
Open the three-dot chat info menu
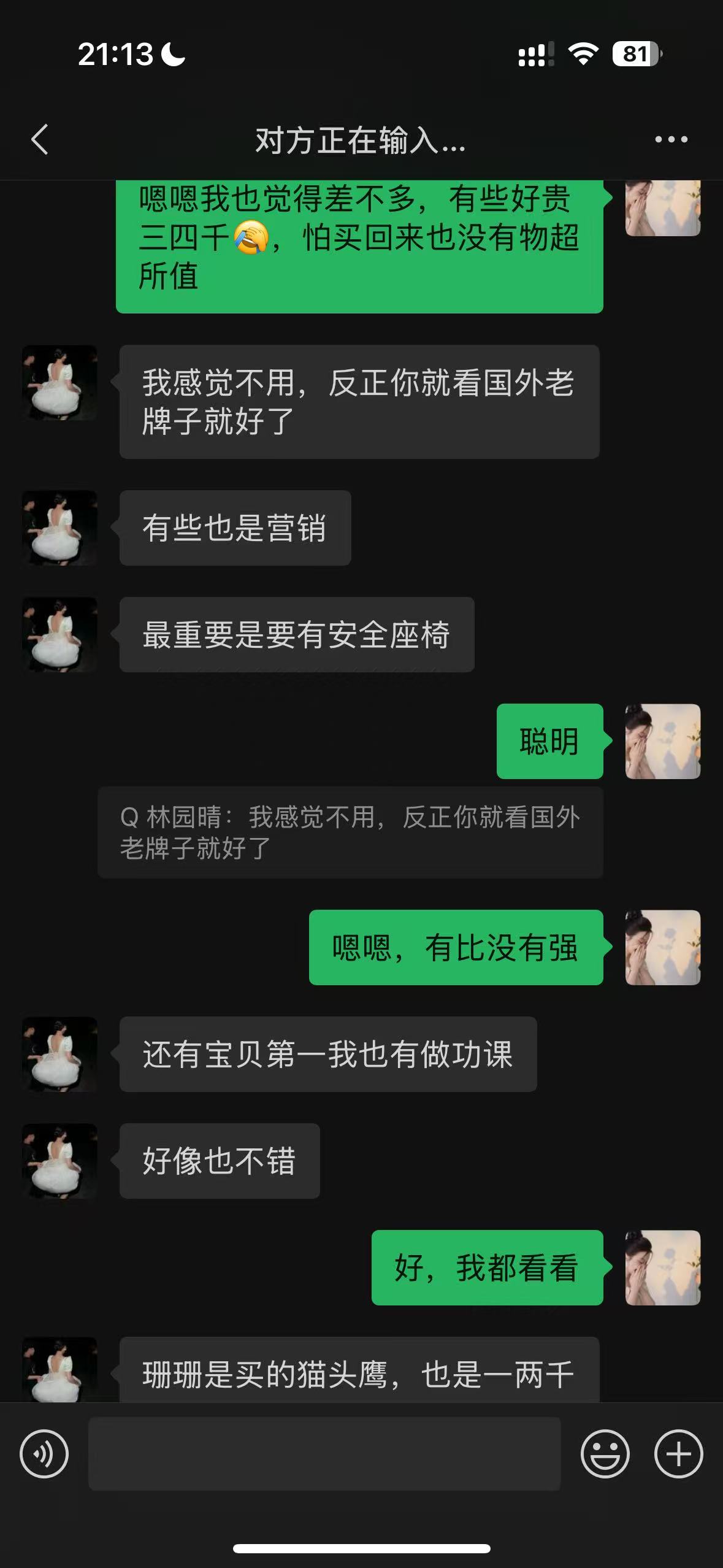(671, 140)
